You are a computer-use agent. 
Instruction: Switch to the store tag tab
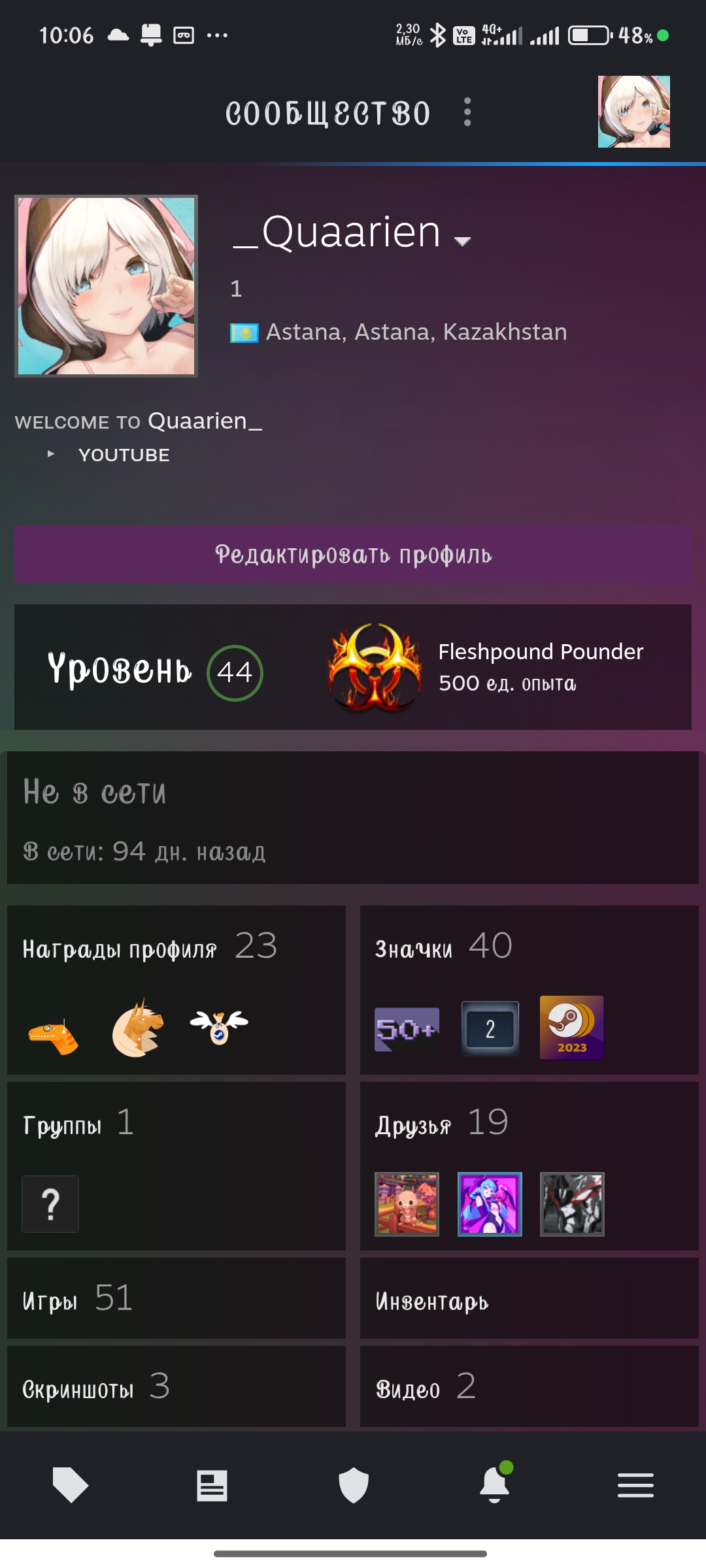pos(71,1485)
